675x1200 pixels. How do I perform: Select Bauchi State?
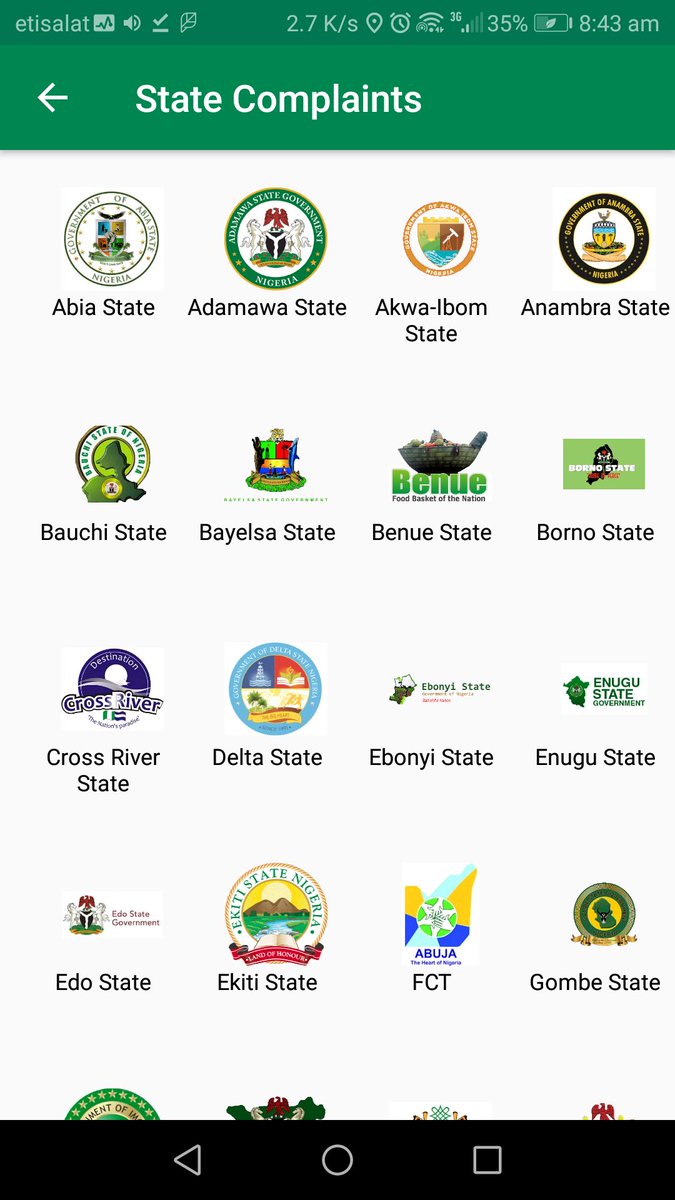coord(104,465)
